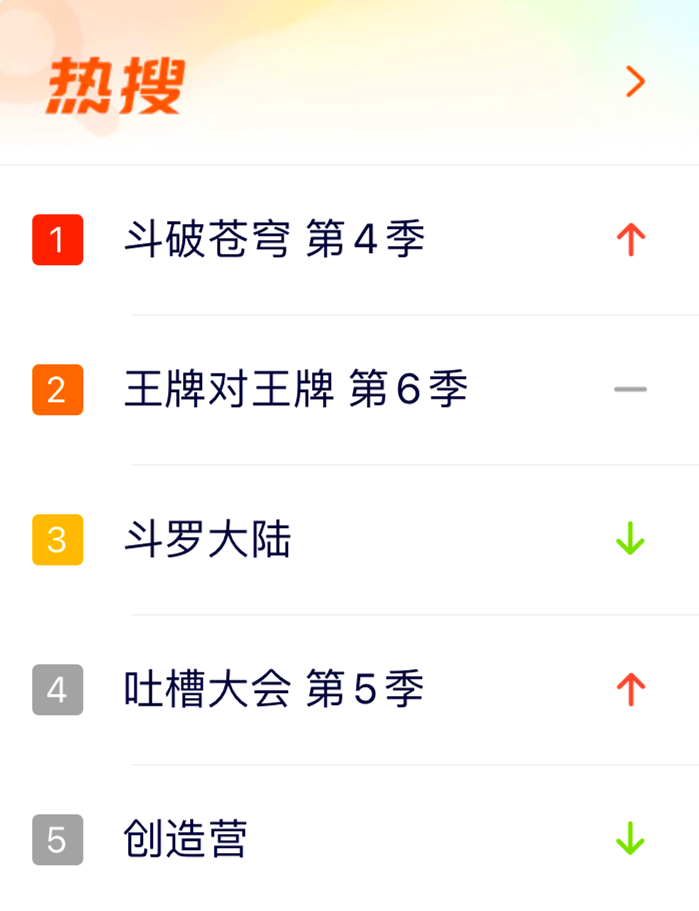This screenshot has height=911, width=699.
Task: Tap the 斗罗大陆 hot search entry
Action: pyautogui.click(x=207, y=540)
